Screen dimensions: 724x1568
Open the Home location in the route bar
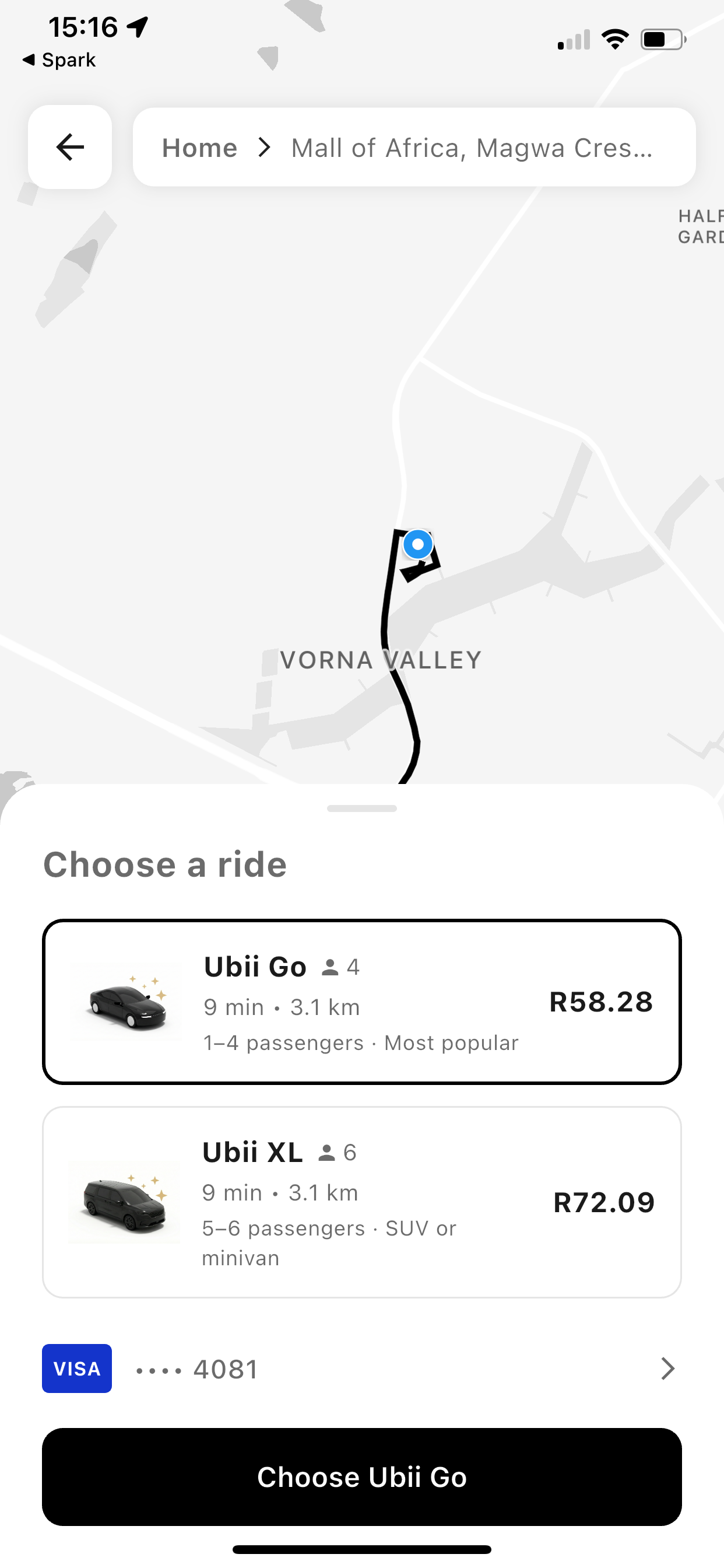pos(199,148)
